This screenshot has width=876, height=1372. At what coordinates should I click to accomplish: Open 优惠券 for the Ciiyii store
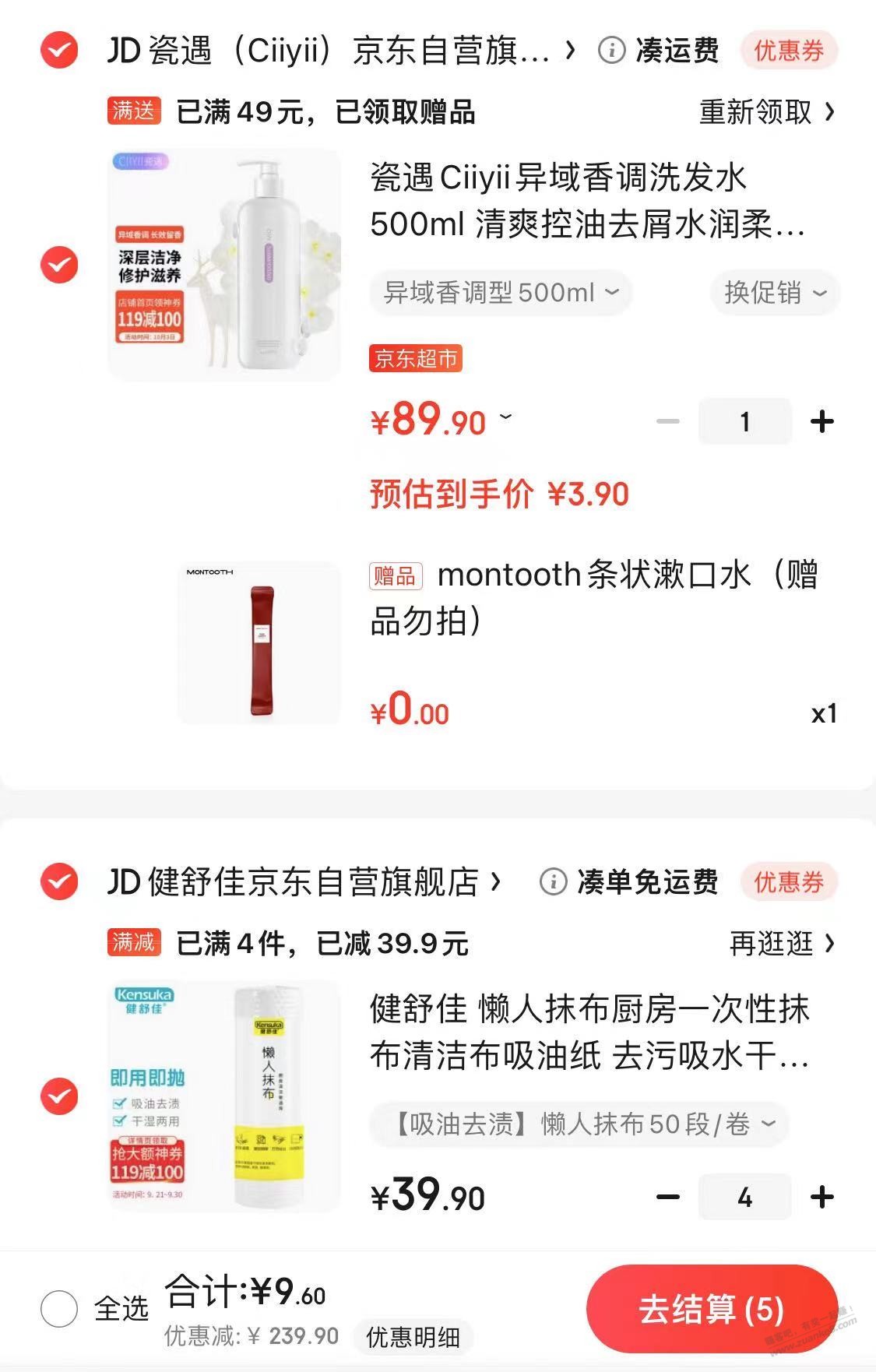click(788, 51)
